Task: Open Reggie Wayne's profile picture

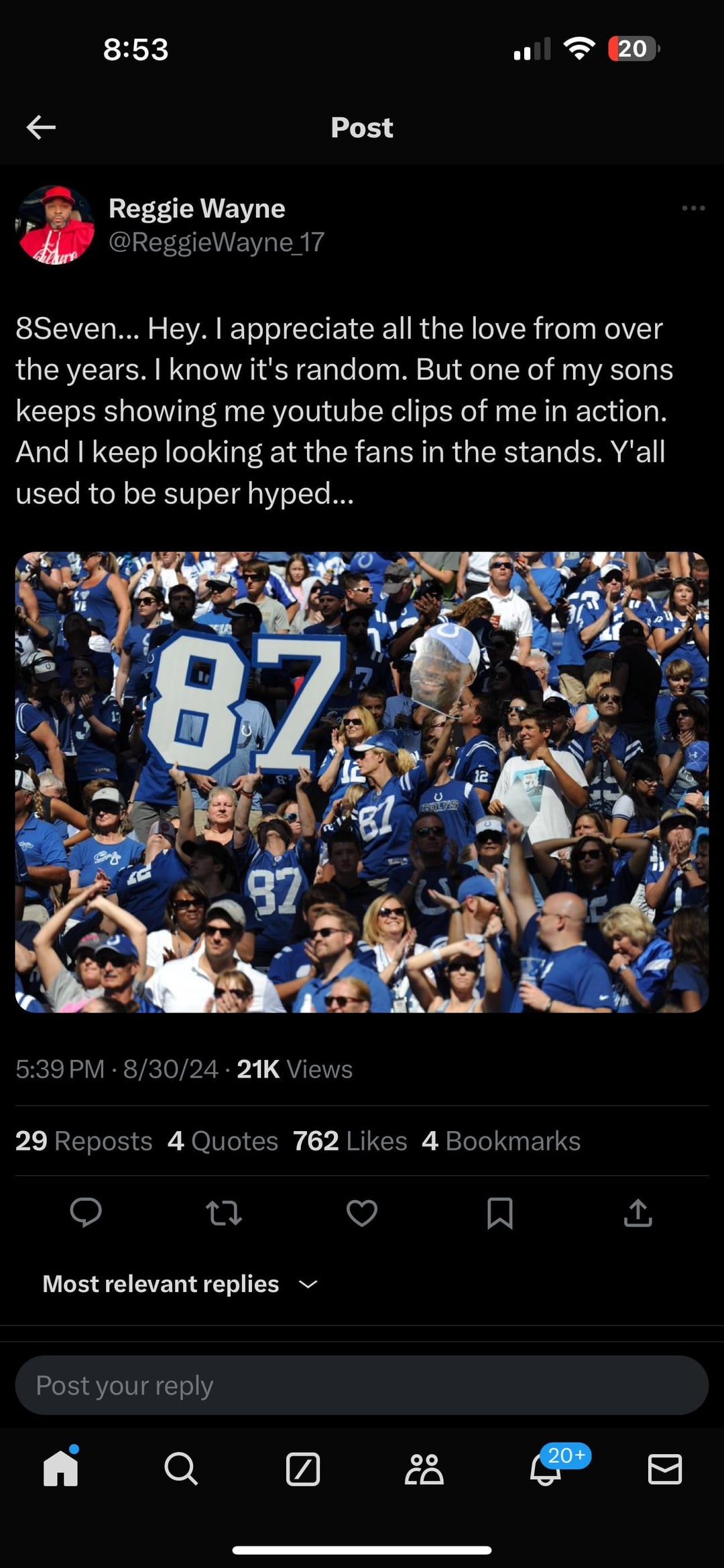Action: pos(55,225)
